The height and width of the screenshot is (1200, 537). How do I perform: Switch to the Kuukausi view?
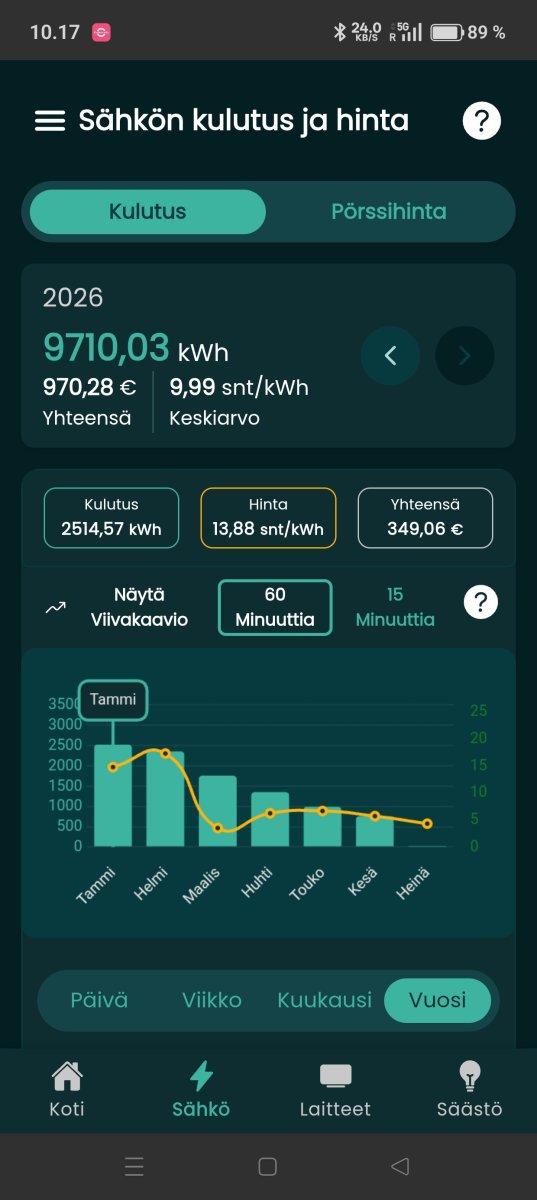[324, 1000]
